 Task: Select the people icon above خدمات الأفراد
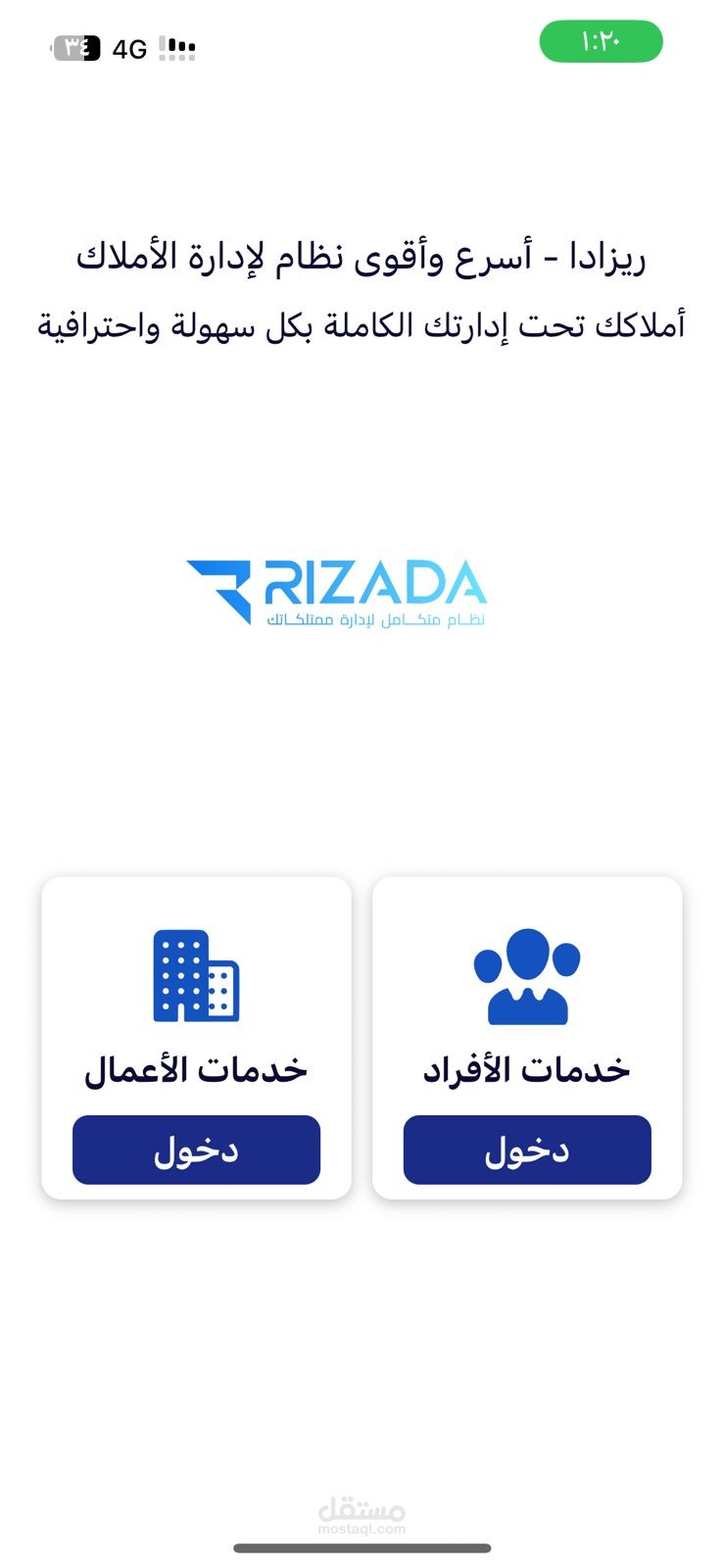(x=527, y=977)
